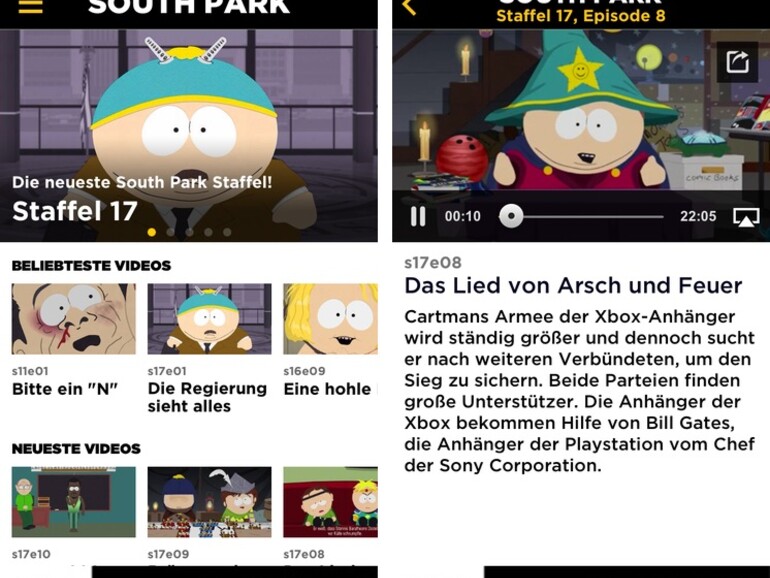Share this episode
770x578 pixels.
tap(737, 62)
